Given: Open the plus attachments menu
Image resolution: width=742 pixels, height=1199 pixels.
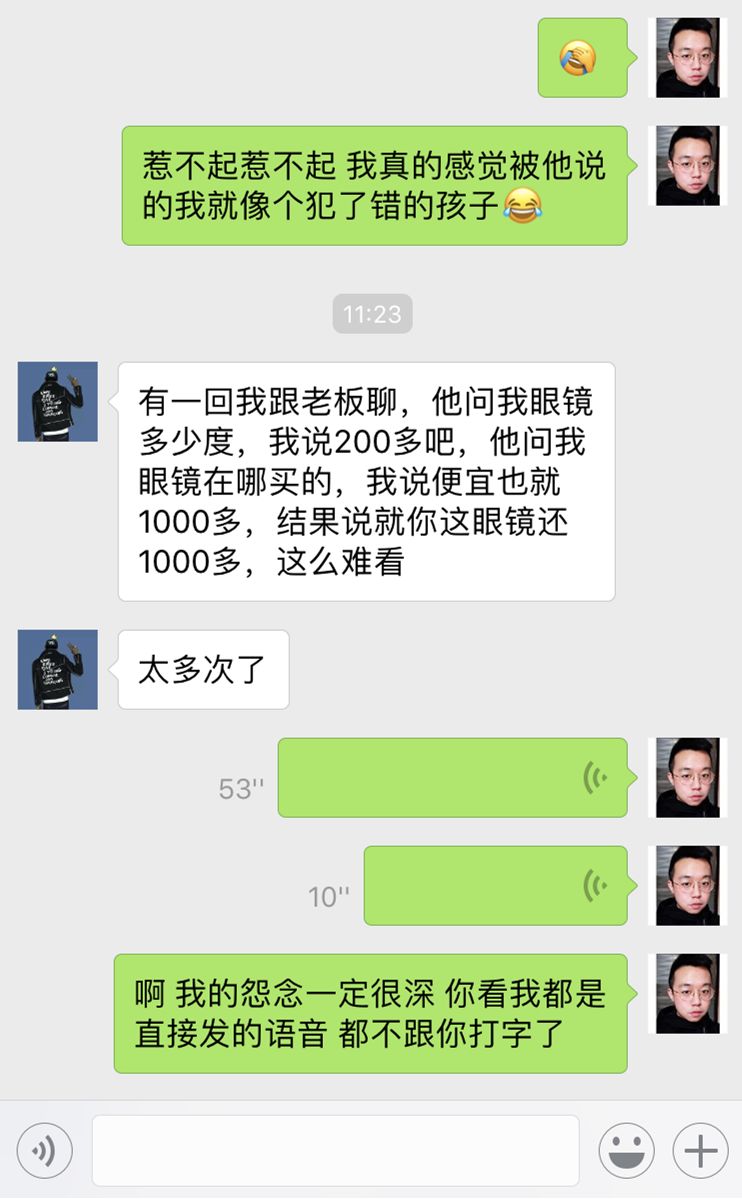Looking at the screenshot, I should [x=700, y=1150].
